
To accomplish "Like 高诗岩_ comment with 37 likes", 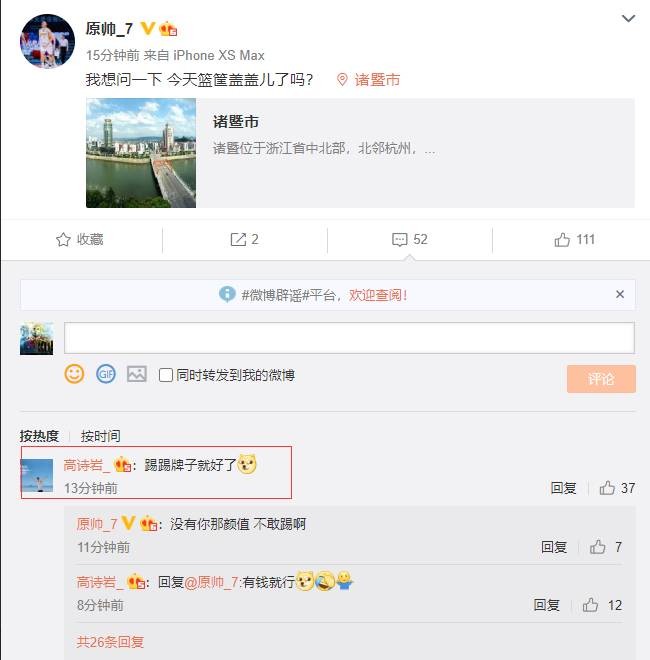I will click(x=616, y=488).
